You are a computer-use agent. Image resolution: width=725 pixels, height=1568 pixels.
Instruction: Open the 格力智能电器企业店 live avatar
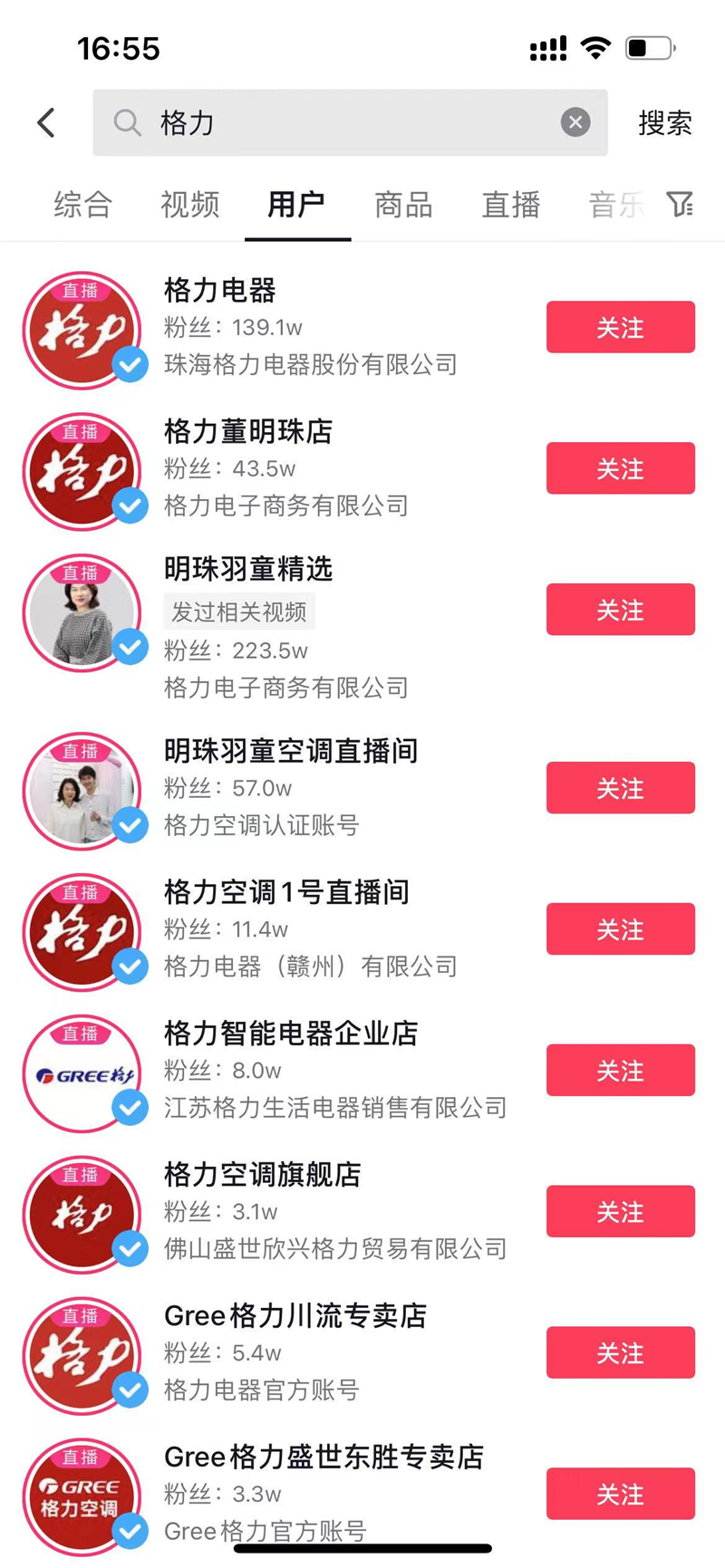click(82, 1073)
